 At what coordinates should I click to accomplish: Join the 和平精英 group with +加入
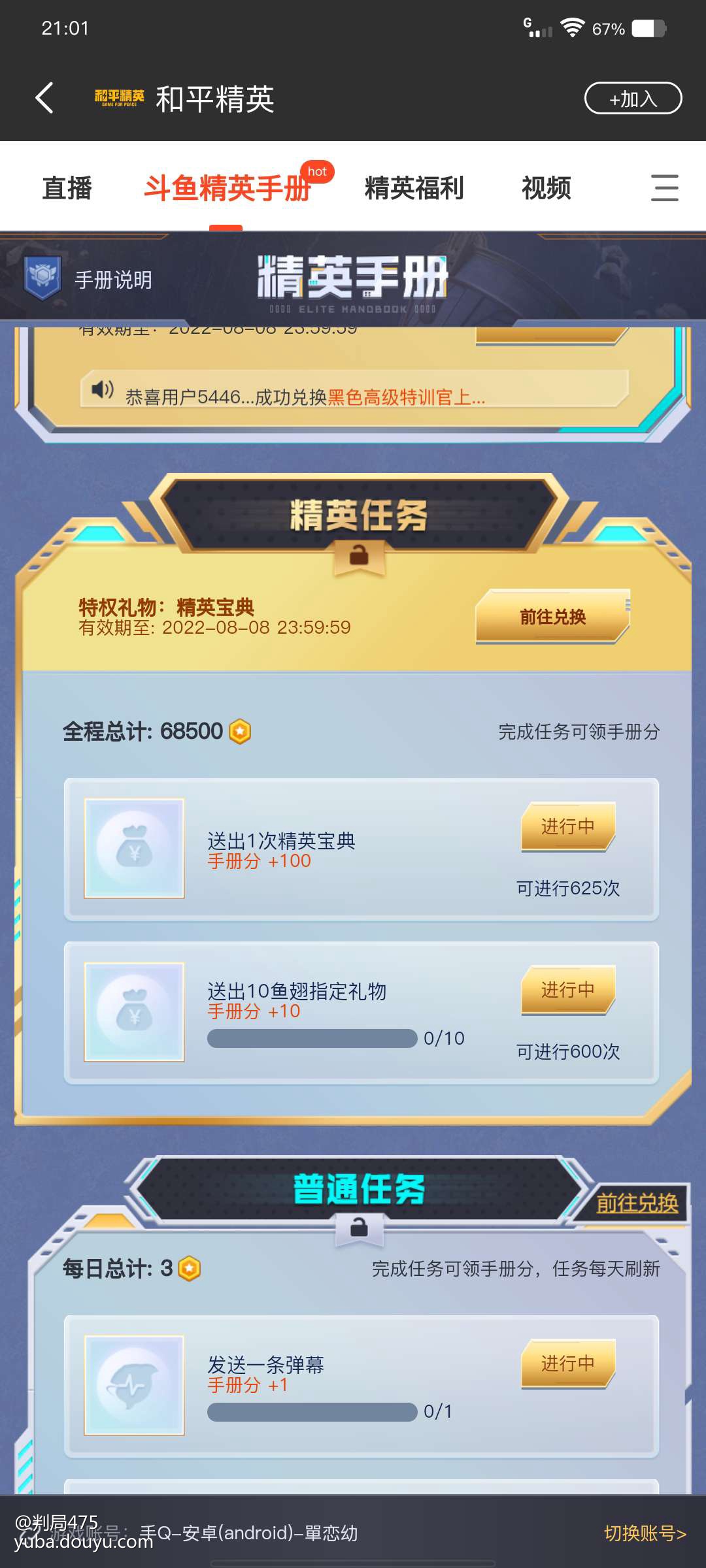[632, 99]
